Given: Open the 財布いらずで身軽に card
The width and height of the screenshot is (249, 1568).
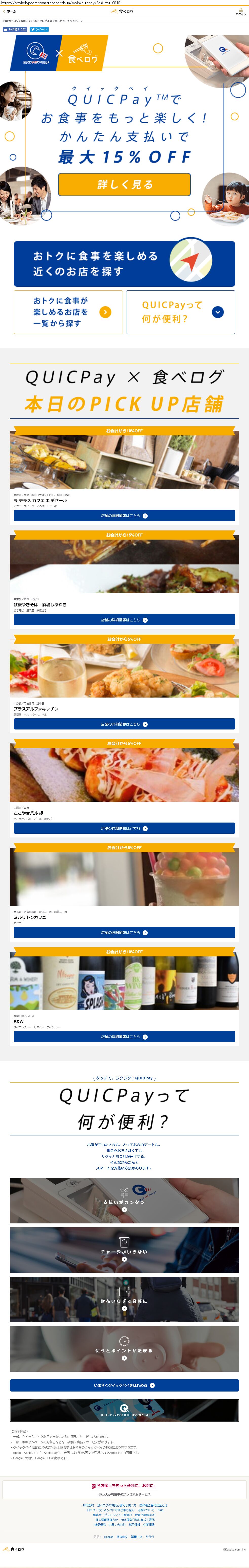Looking at the screenshot, I should [124, 1299].
